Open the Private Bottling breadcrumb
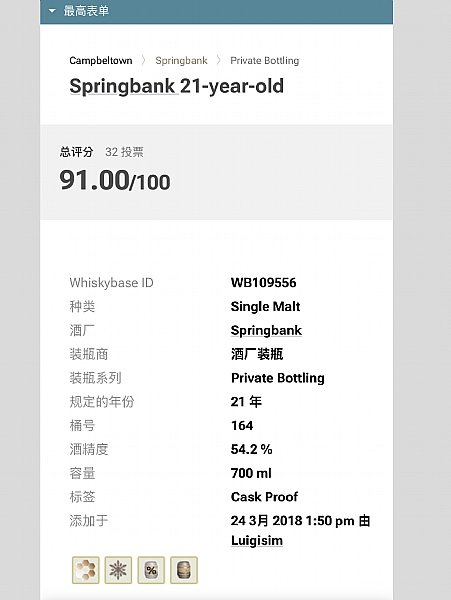 [265, 60]
